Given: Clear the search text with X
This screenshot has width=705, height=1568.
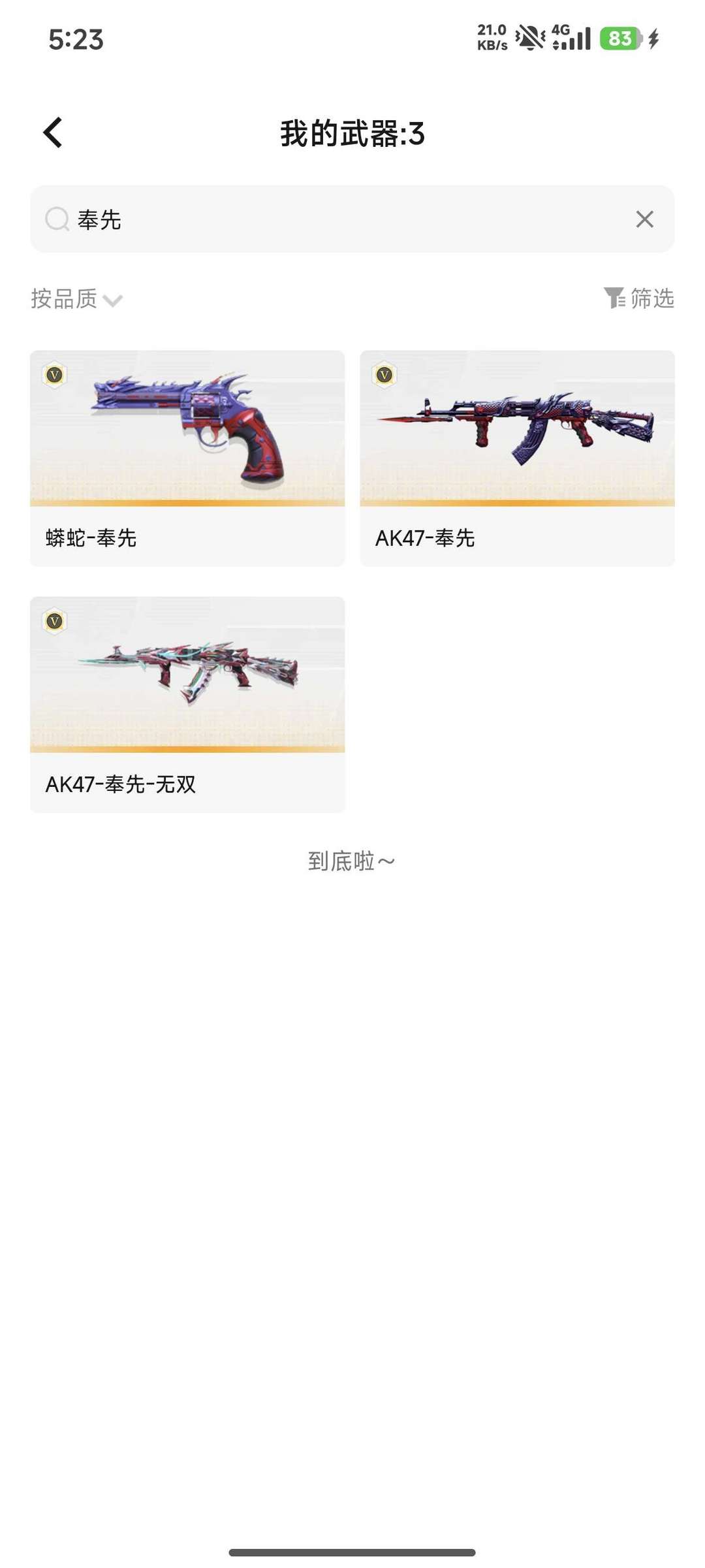Looking at the screenshot, I should tap(644, 219).
